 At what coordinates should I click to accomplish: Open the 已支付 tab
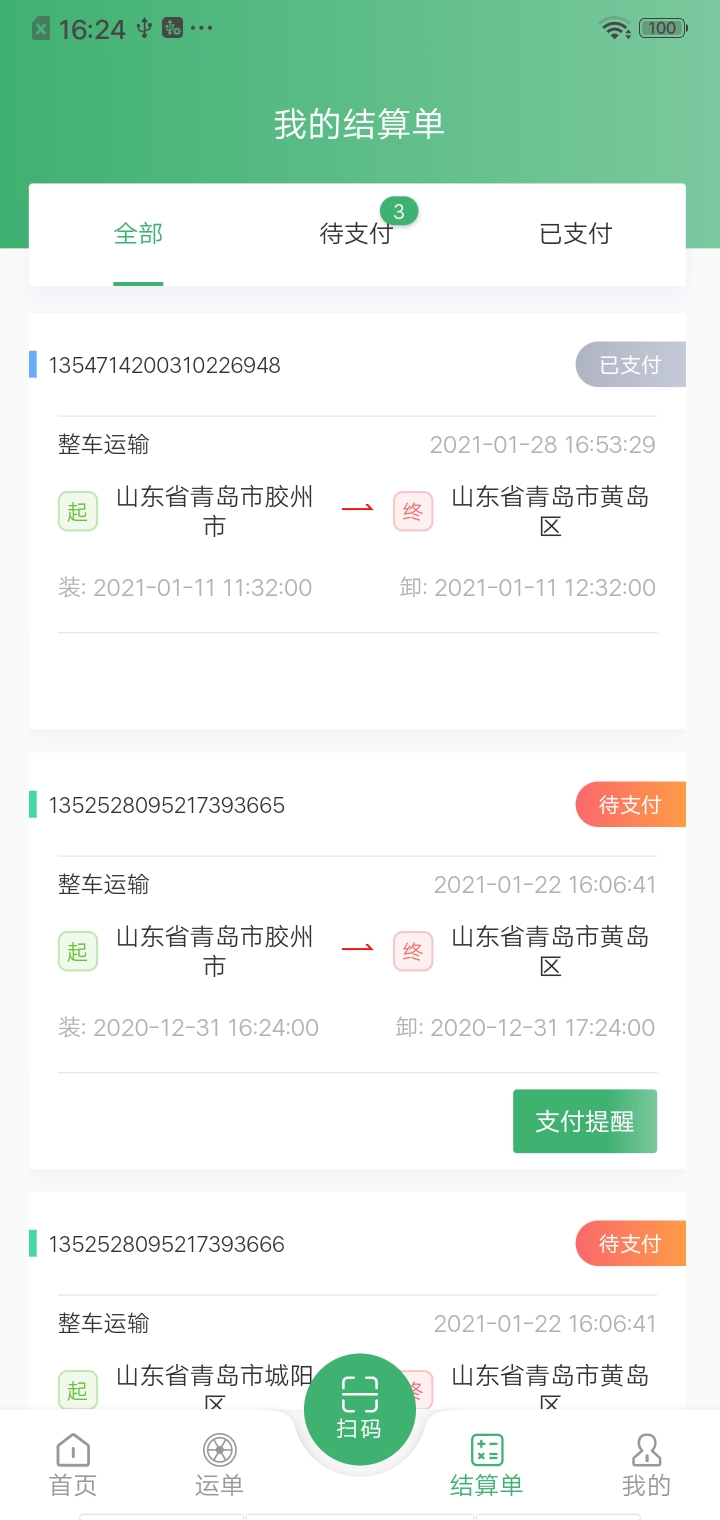point(575,233)
